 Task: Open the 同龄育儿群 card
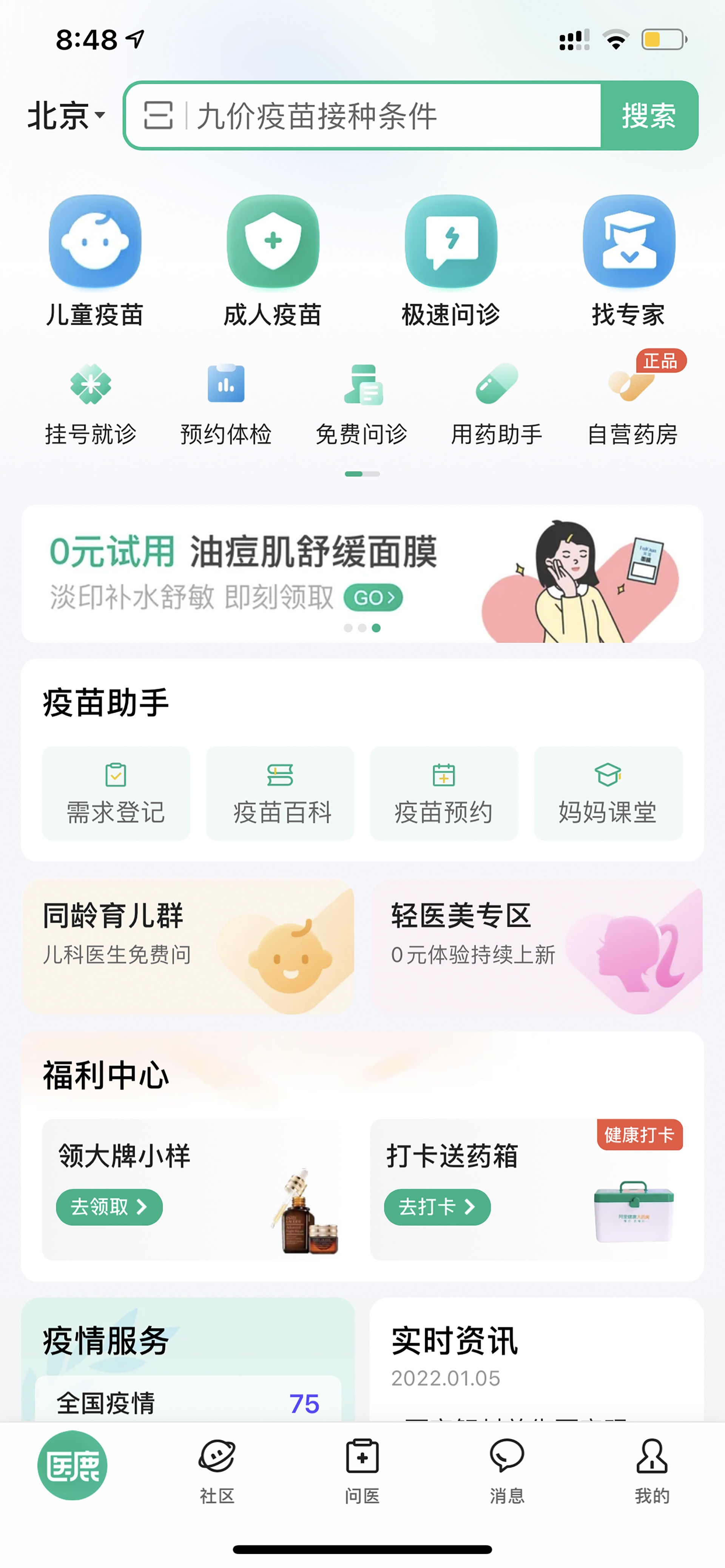(188, 946)
